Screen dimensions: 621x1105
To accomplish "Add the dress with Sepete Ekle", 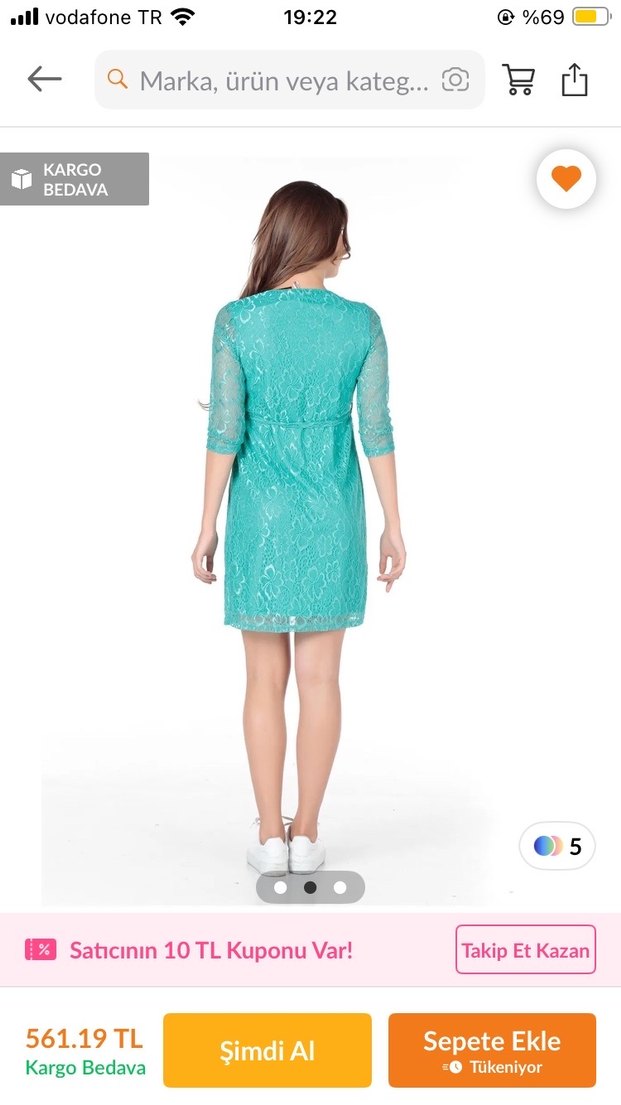I will click(492, 1050).
